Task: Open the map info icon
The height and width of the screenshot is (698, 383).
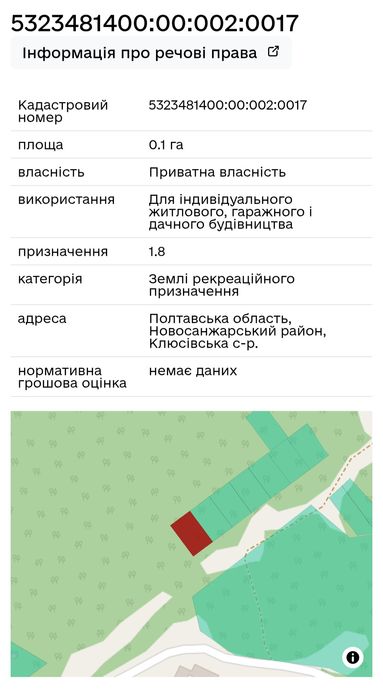Action: pos(352,657)
